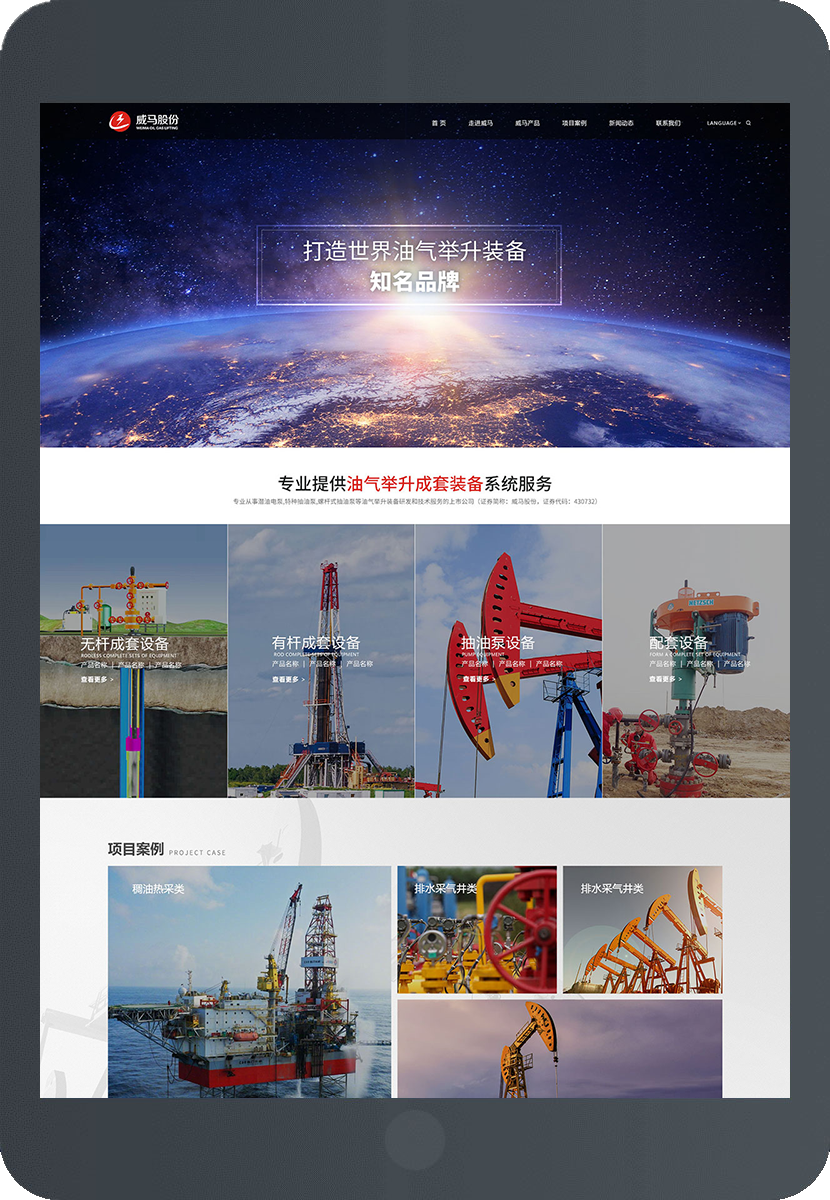Go to 首页 in the top menu

pyautogui.click(x=439, y=123)
